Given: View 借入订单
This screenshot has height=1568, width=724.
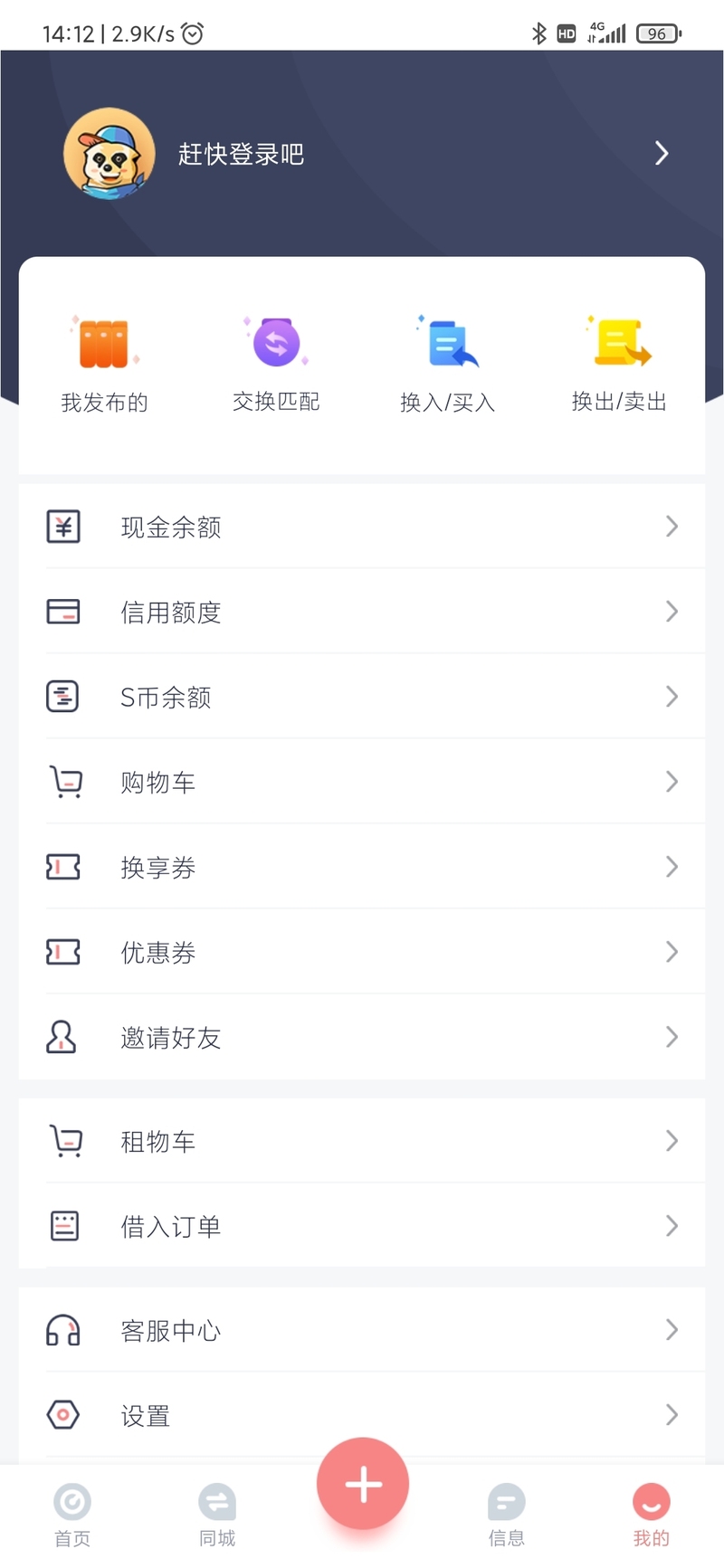Looking at the screenshot, I should coord(362,1226).
